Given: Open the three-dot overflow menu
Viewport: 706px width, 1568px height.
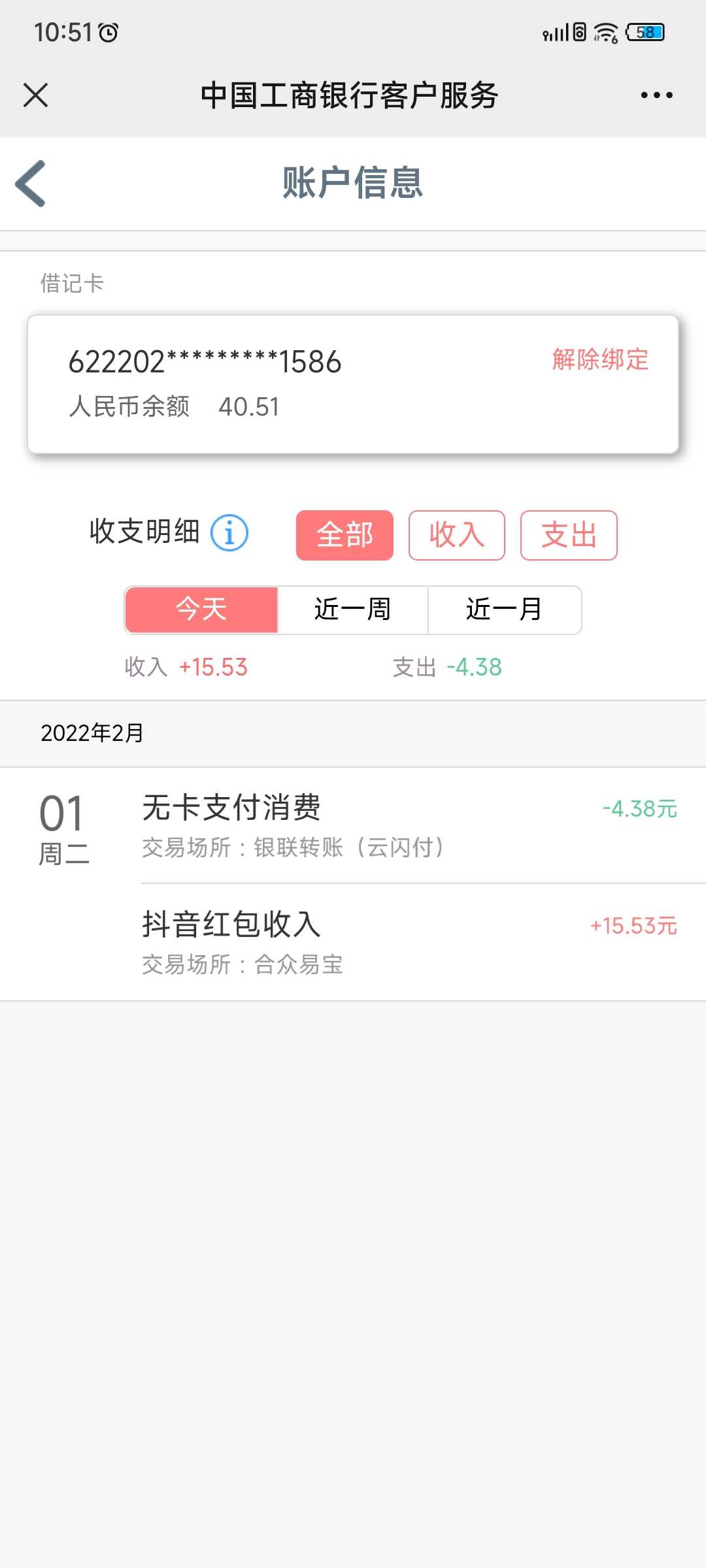Looking at the screenshot, I should (x=656, y=95).
